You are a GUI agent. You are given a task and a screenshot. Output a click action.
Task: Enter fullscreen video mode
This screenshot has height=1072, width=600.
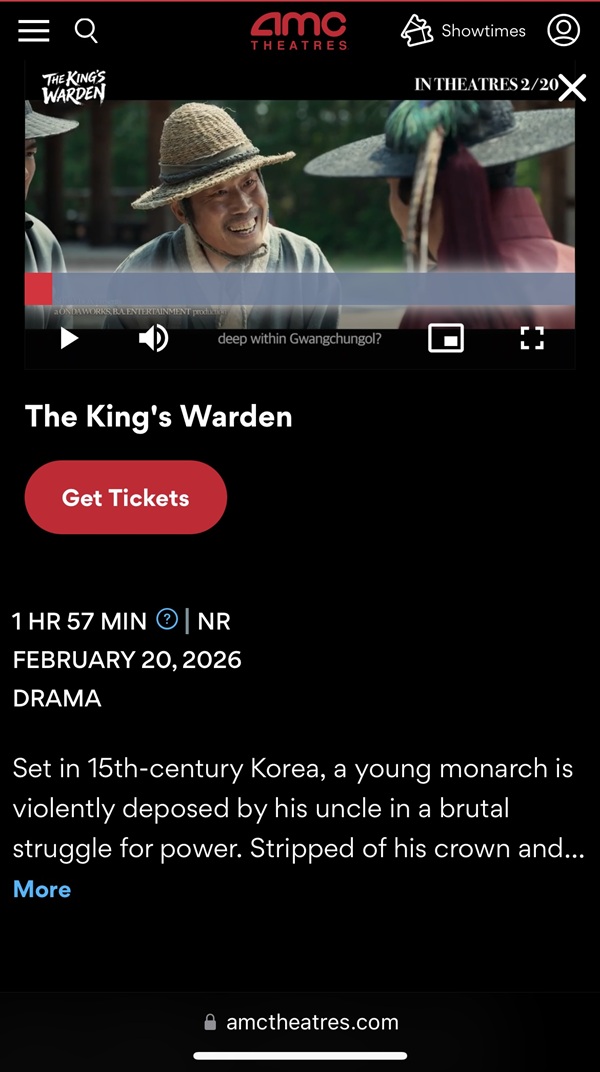click(532, 339)
